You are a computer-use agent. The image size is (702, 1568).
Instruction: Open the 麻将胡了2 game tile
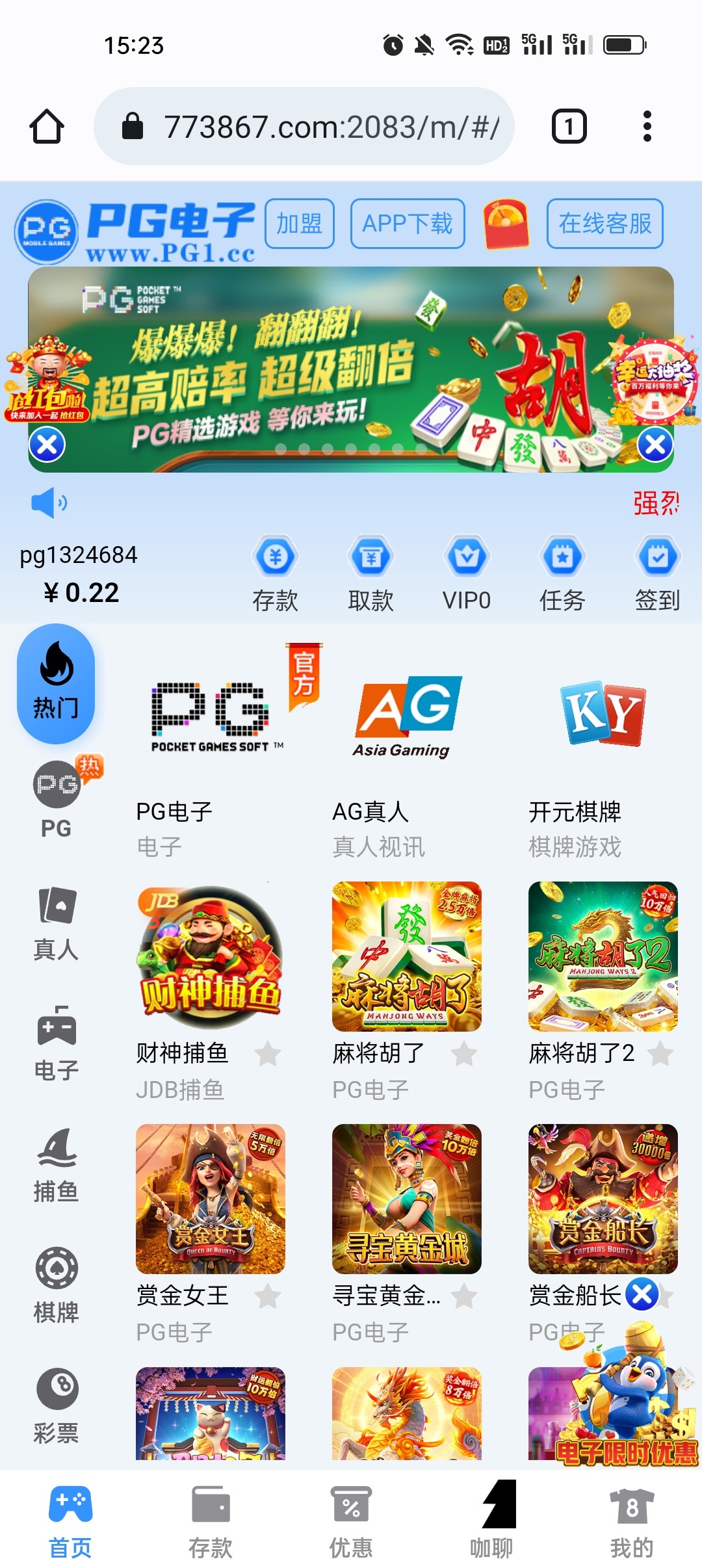tap(603, 956)
